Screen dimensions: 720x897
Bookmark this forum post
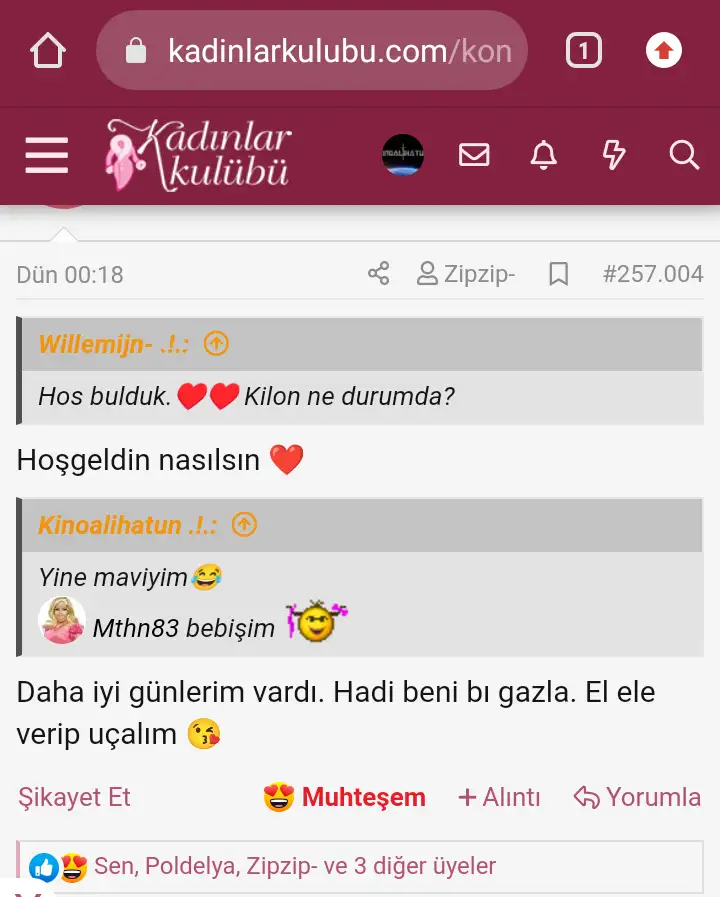[x=559, y=273]
